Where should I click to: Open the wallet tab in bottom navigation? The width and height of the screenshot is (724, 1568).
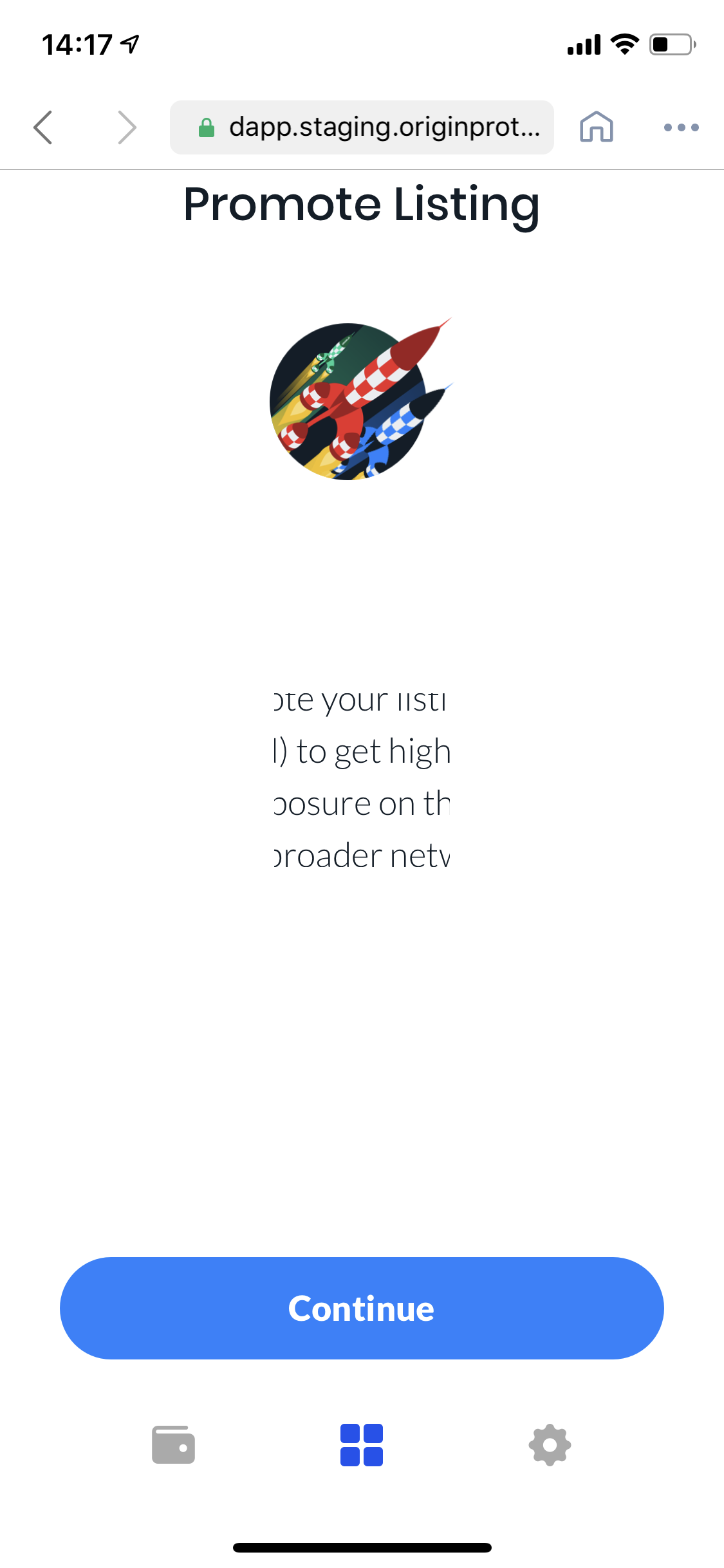pos(174,1445)
